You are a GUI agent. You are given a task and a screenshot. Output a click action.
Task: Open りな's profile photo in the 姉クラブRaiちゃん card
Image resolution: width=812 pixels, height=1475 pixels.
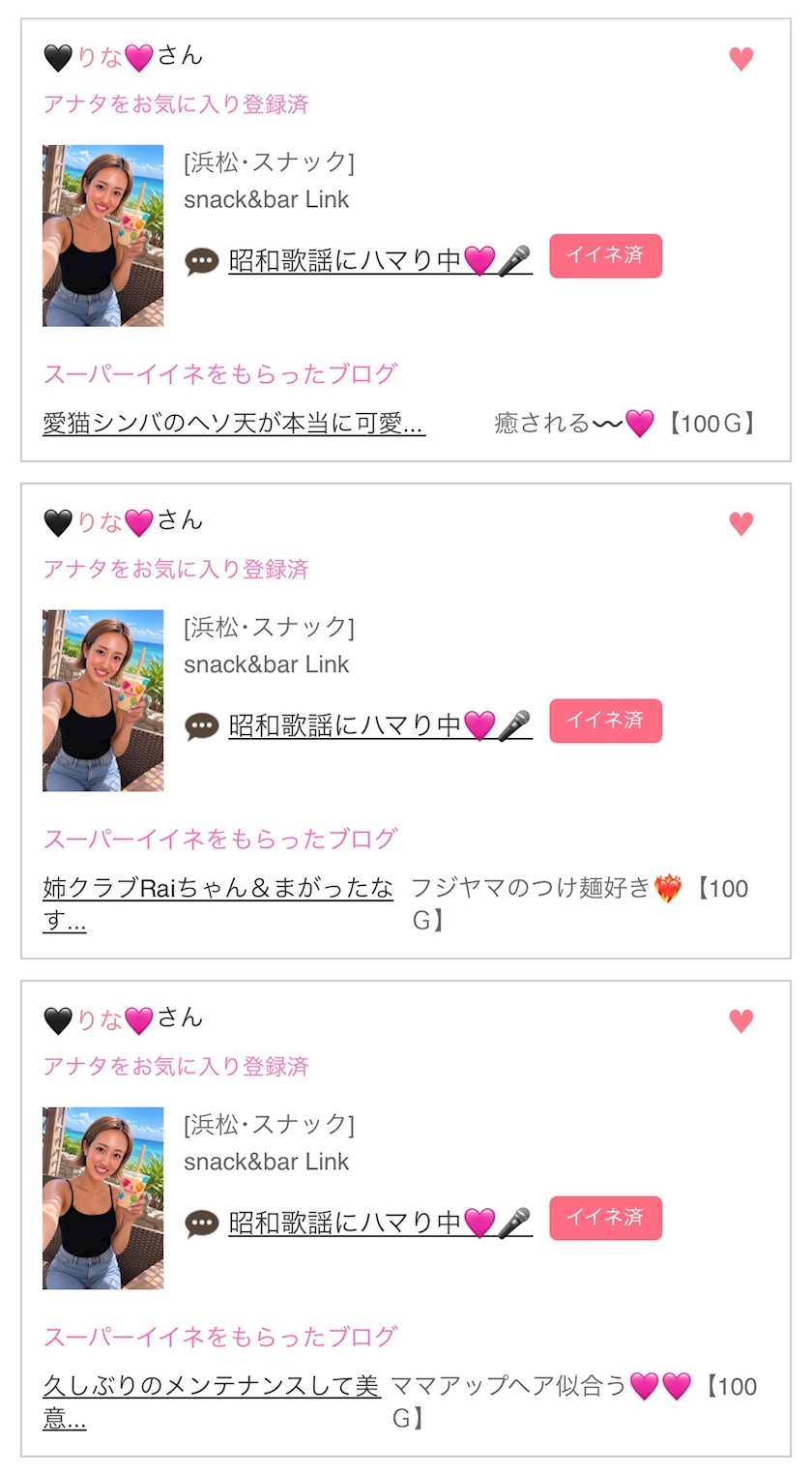[102, 700]
